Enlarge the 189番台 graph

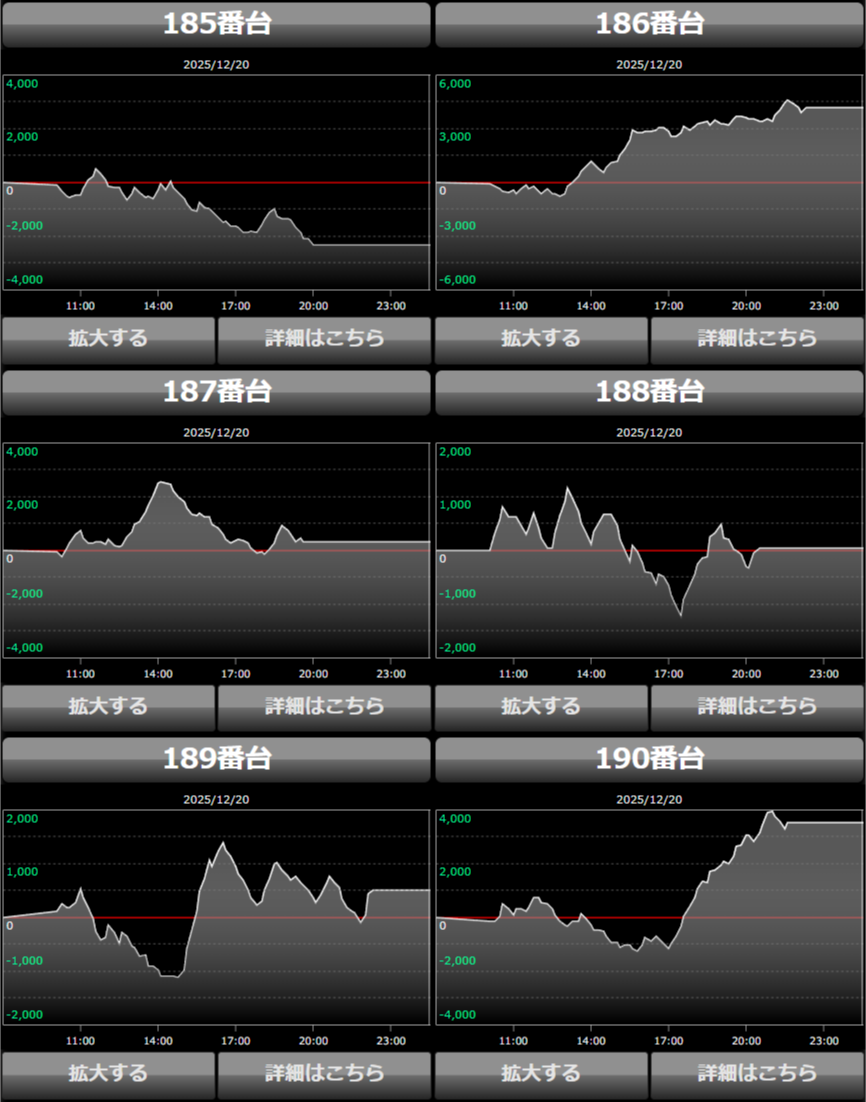point(108,1074)
